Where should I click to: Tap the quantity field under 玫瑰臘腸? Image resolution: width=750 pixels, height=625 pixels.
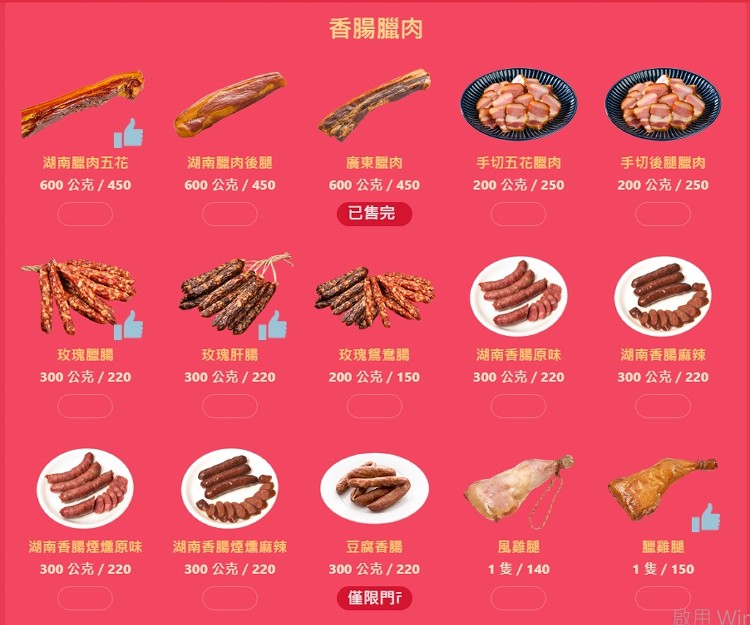click(x=85, y=406)
